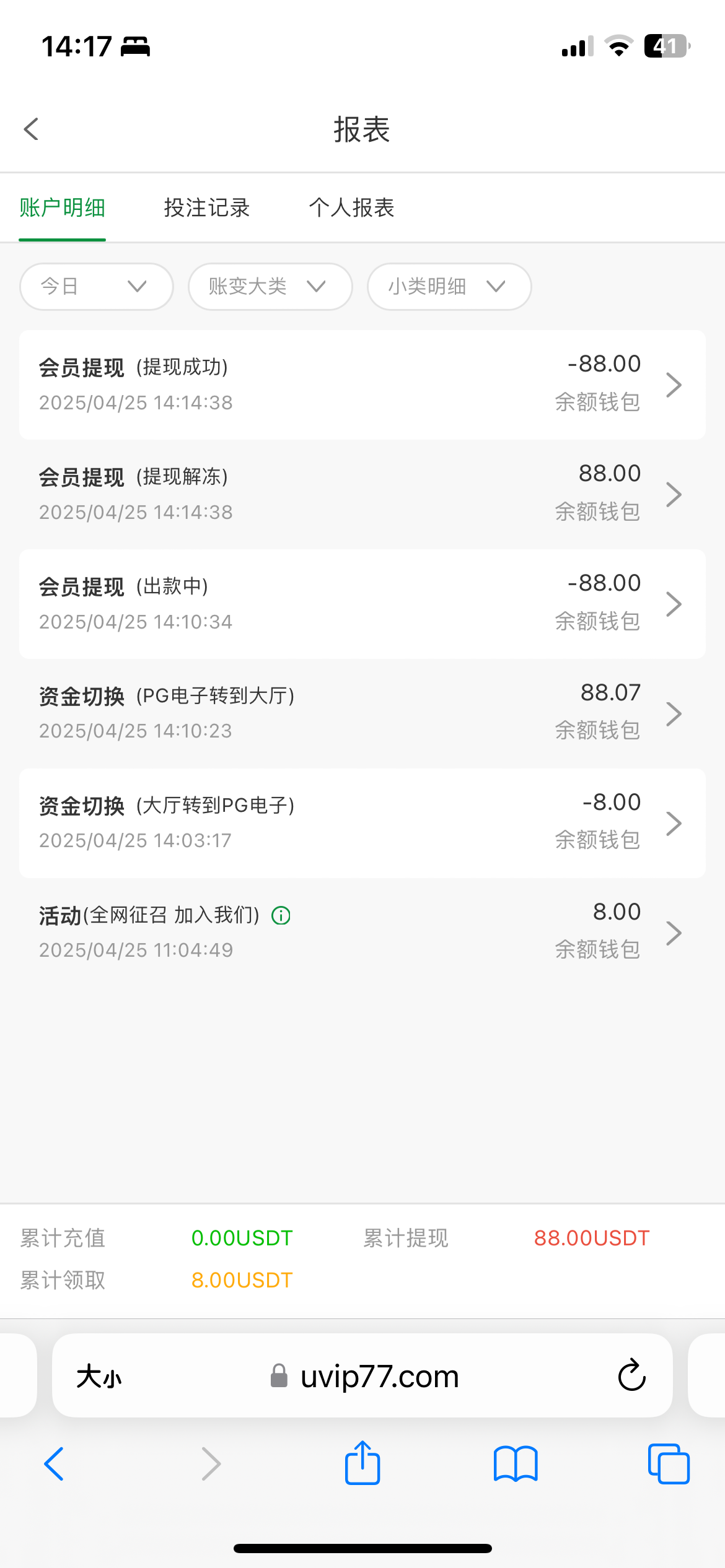Go back from the 报表 page

31,129
